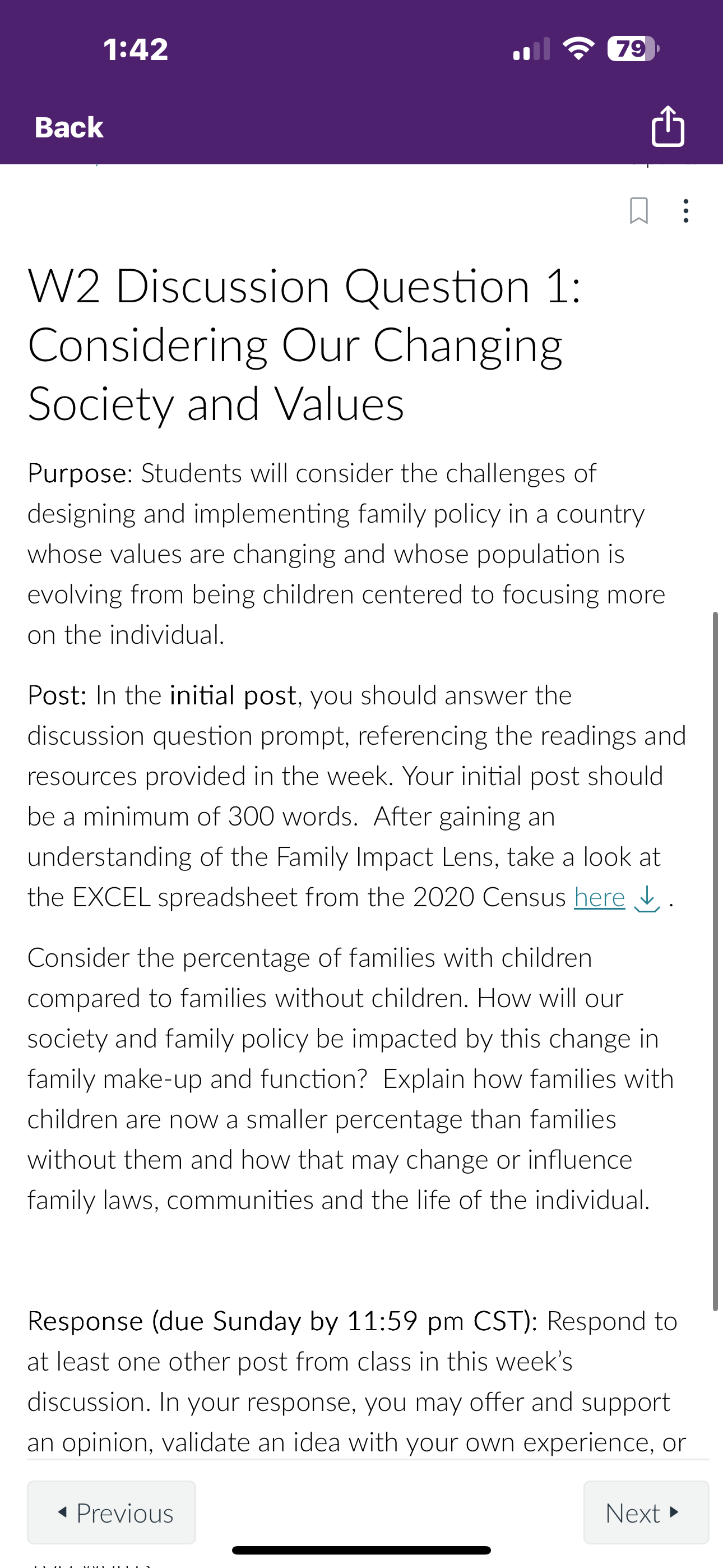Open the three-dot overflow menu
The image size is (723, 1568).
686,211
